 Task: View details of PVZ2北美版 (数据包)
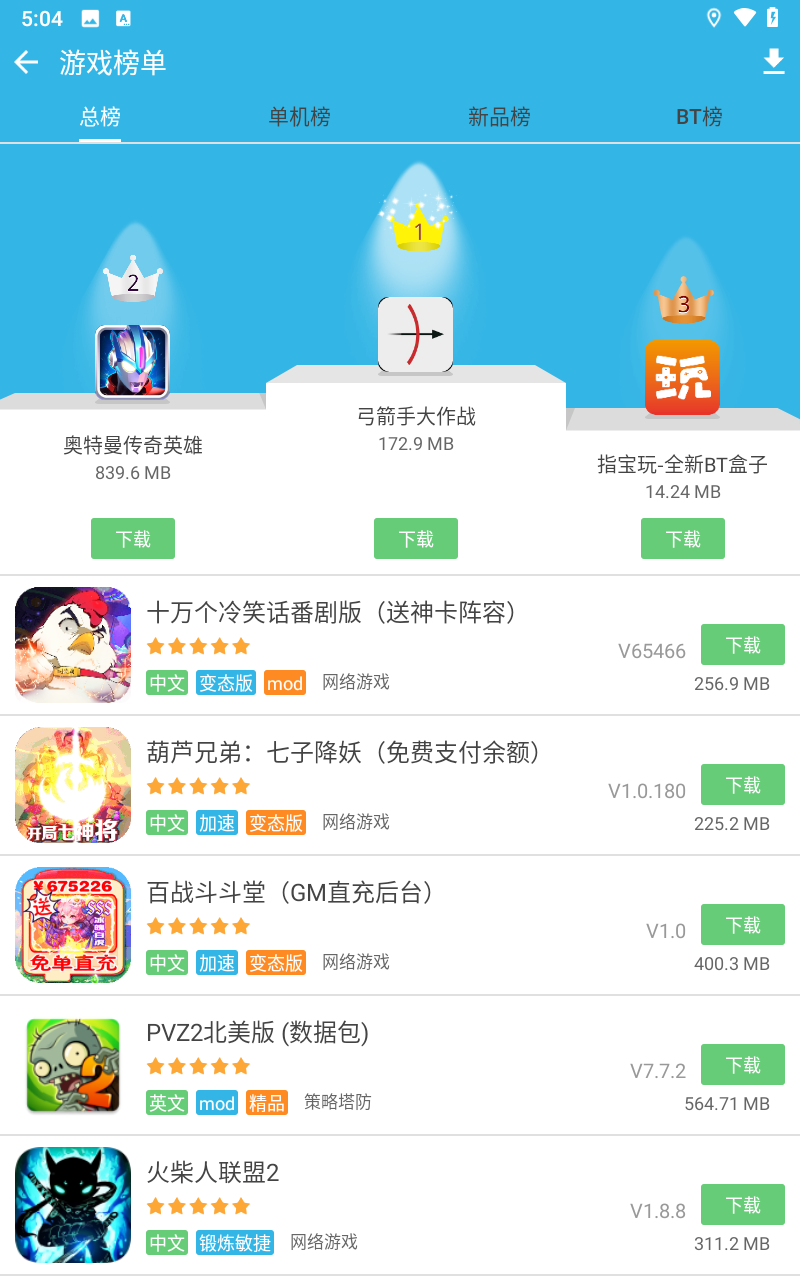(x=257, y=1032)
